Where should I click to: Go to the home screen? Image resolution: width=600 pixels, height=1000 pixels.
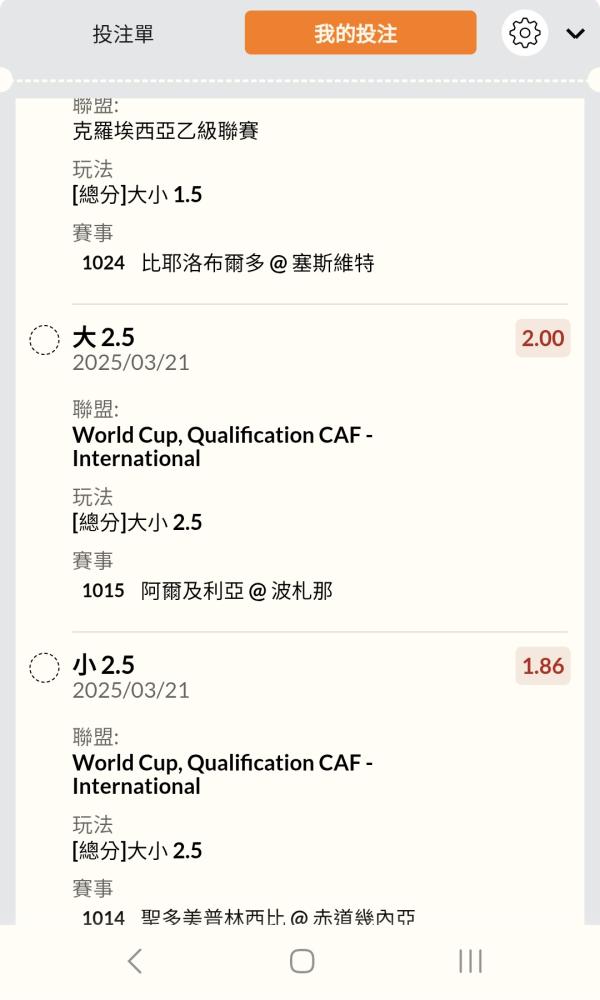click(301, 961)
